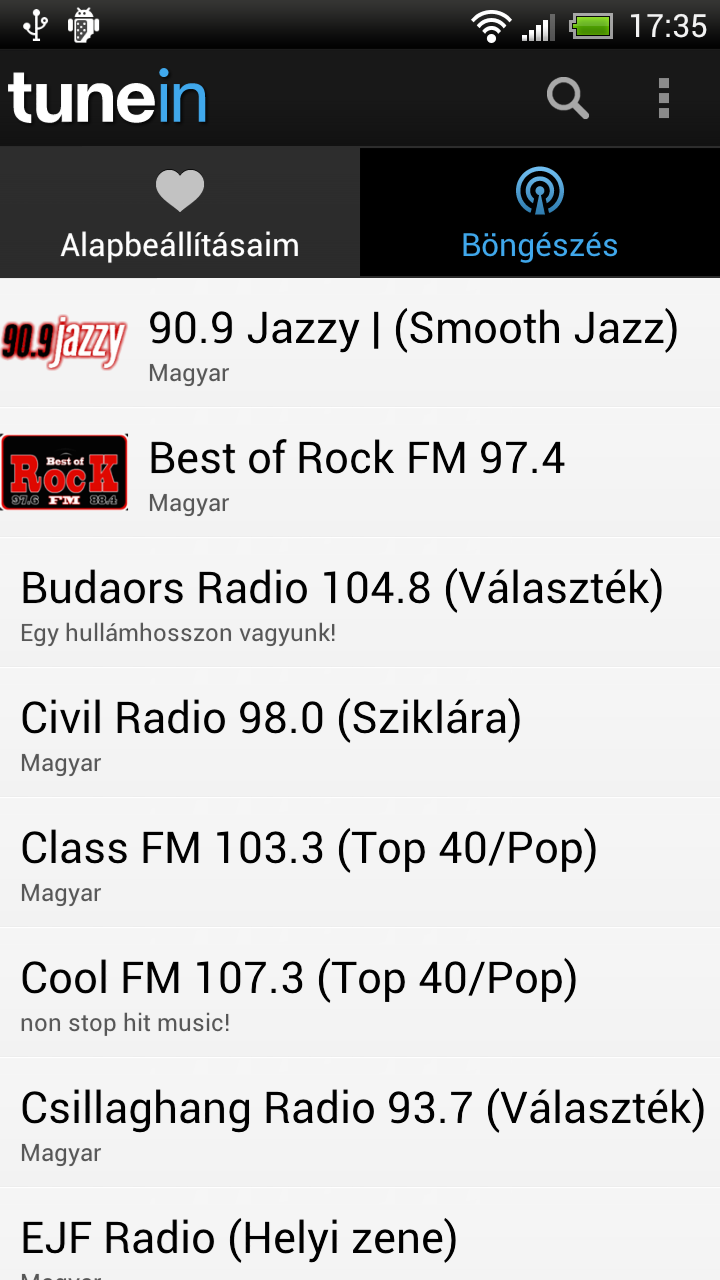Open the overflow menu
This screenshot has height=1280, width=720.
tap(663, 99)
